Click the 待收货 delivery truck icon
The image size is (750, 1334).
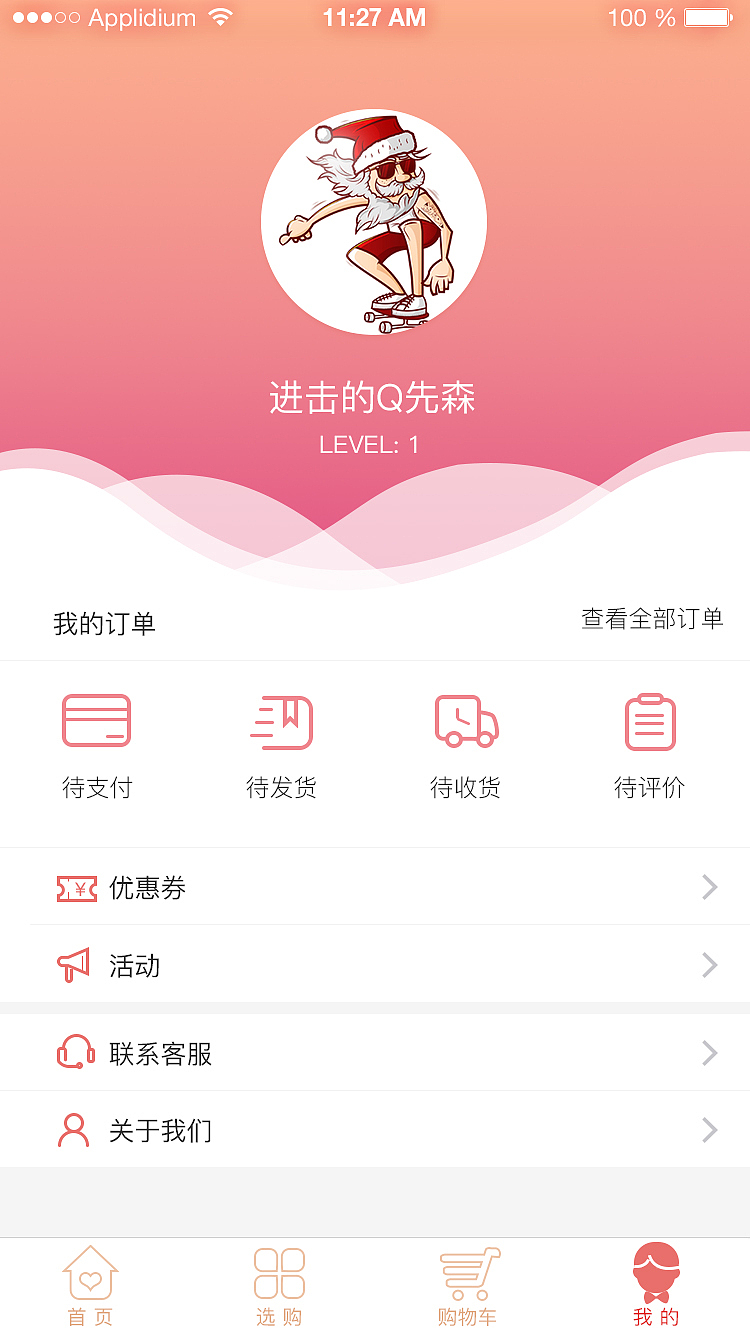coord(465,719)
